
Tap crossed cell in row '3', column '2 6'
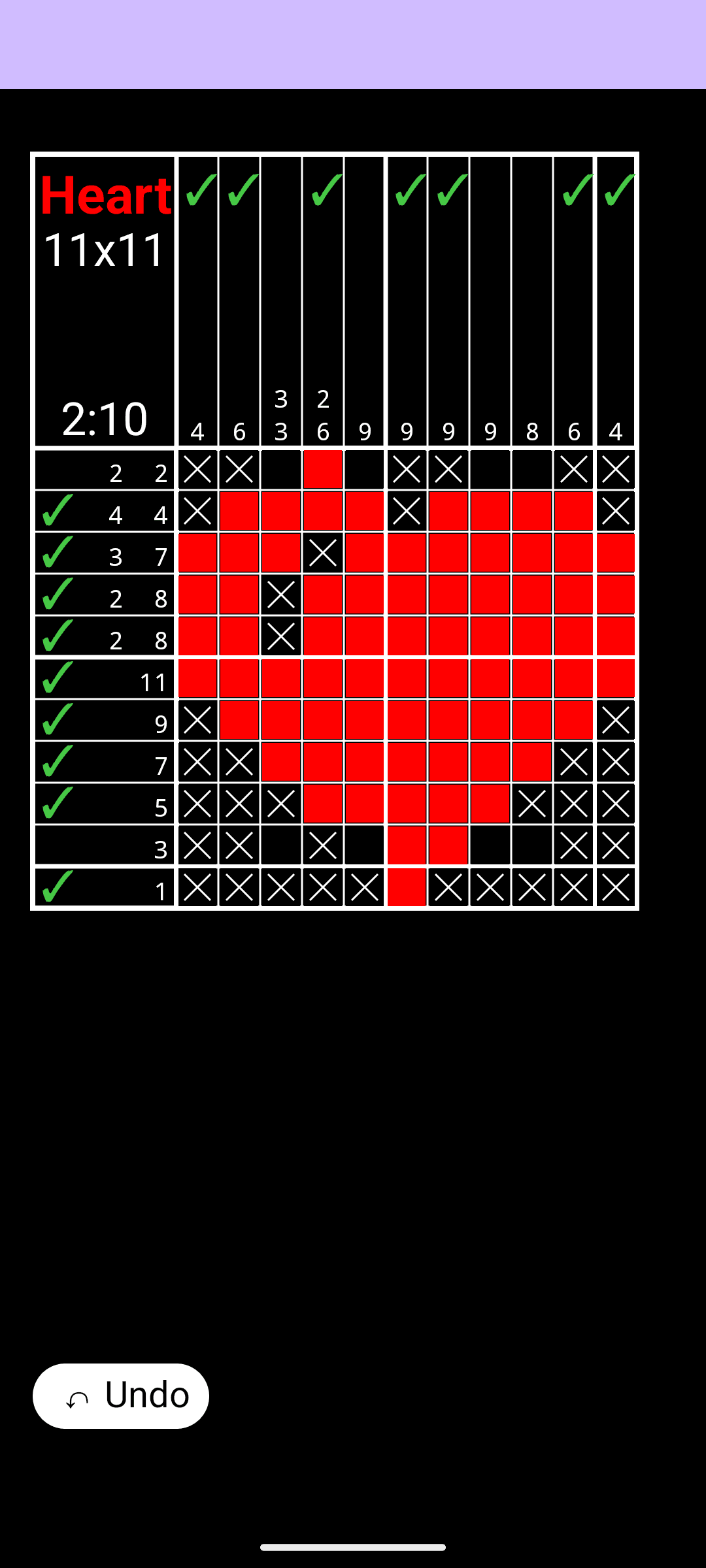pyautogui.click(x=323, y=845)
